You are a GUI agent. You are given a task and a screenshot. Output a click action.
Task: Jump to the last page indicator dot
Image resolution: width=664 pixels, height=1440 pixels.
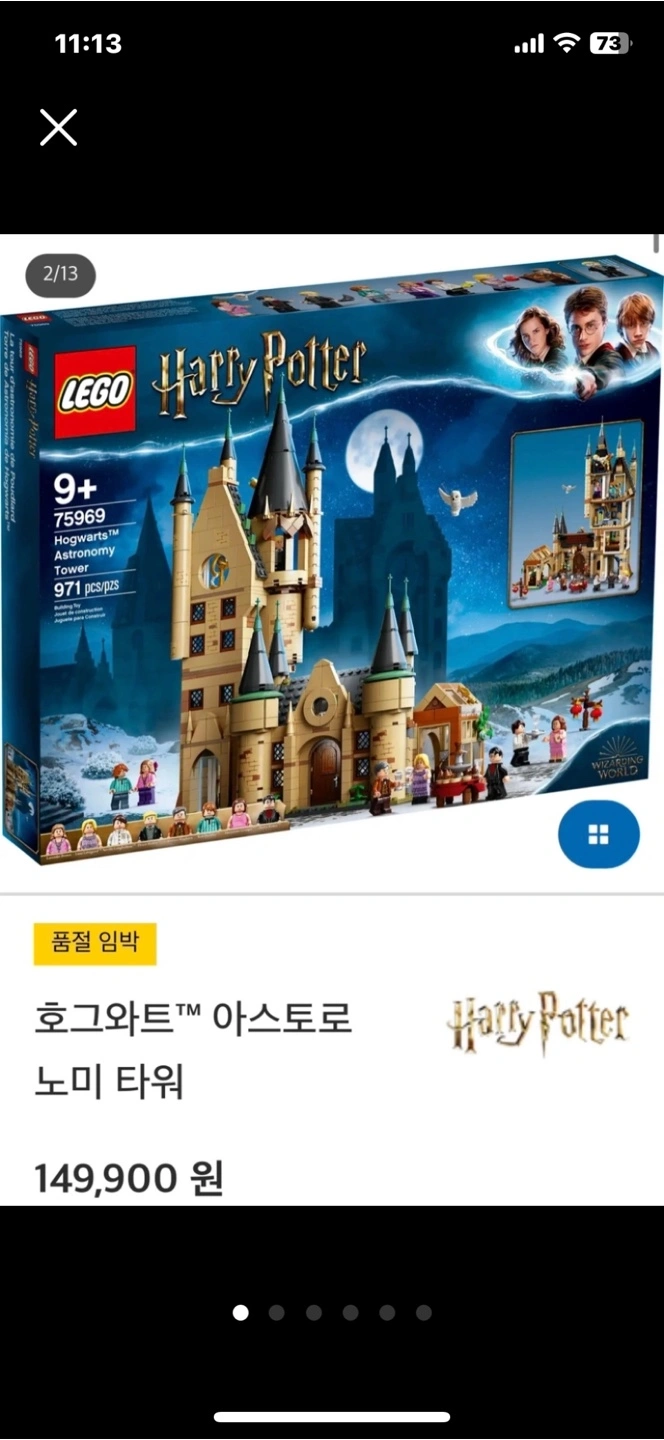click(424, 1312)
